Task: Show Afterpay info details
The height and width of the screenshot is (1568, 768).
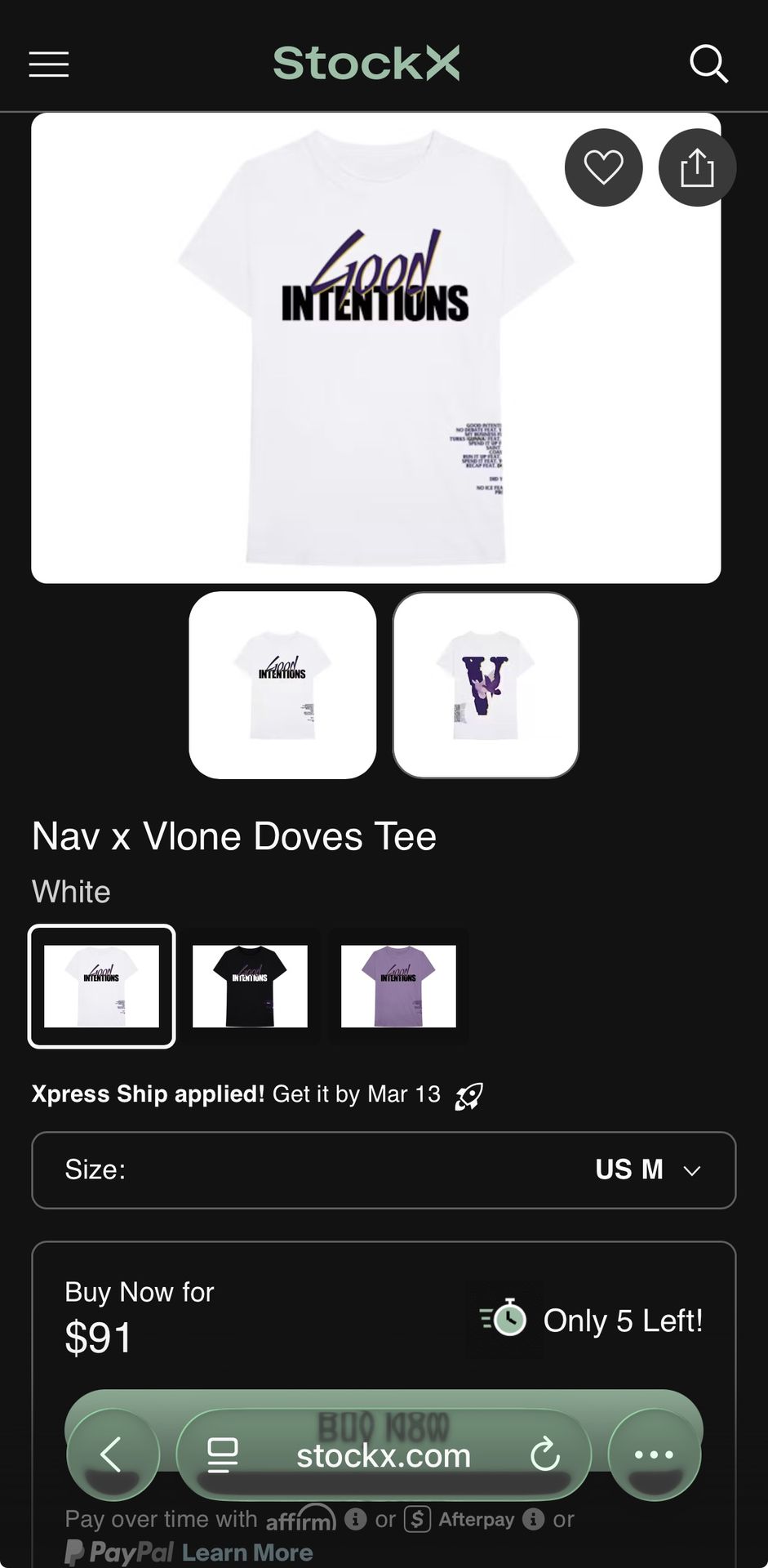Action: pos(533,1519)
